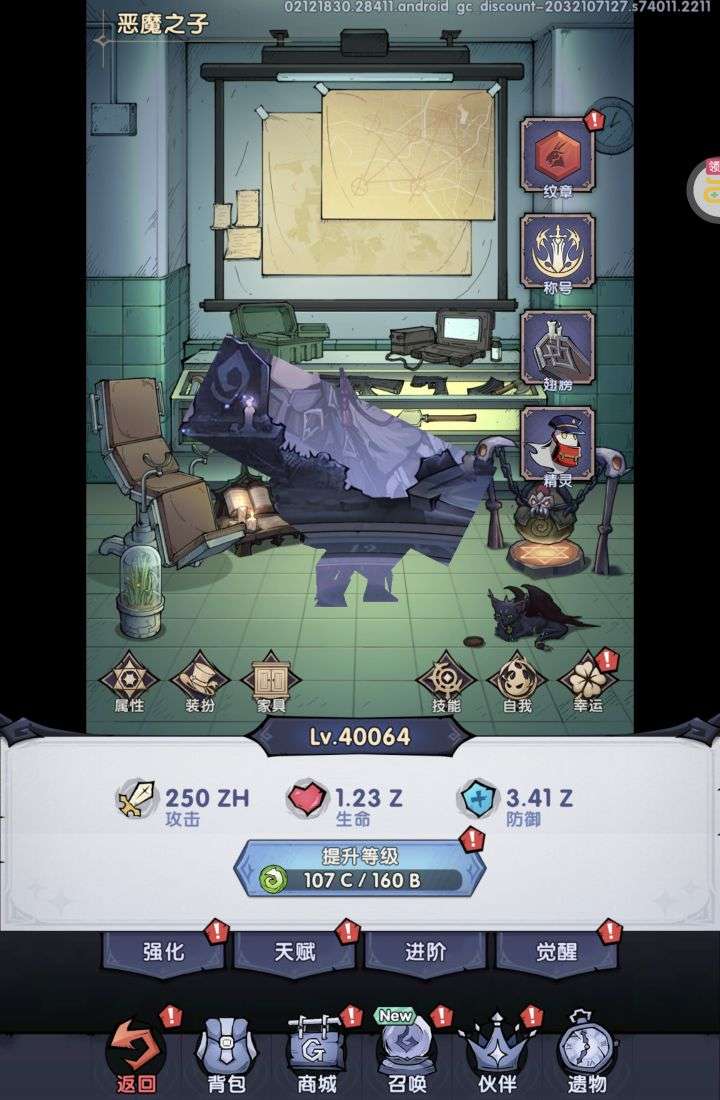720x1100 pixels.
Task: Open 家具 furniture menu
Action: pyautogui.click(x=271, y=683)
